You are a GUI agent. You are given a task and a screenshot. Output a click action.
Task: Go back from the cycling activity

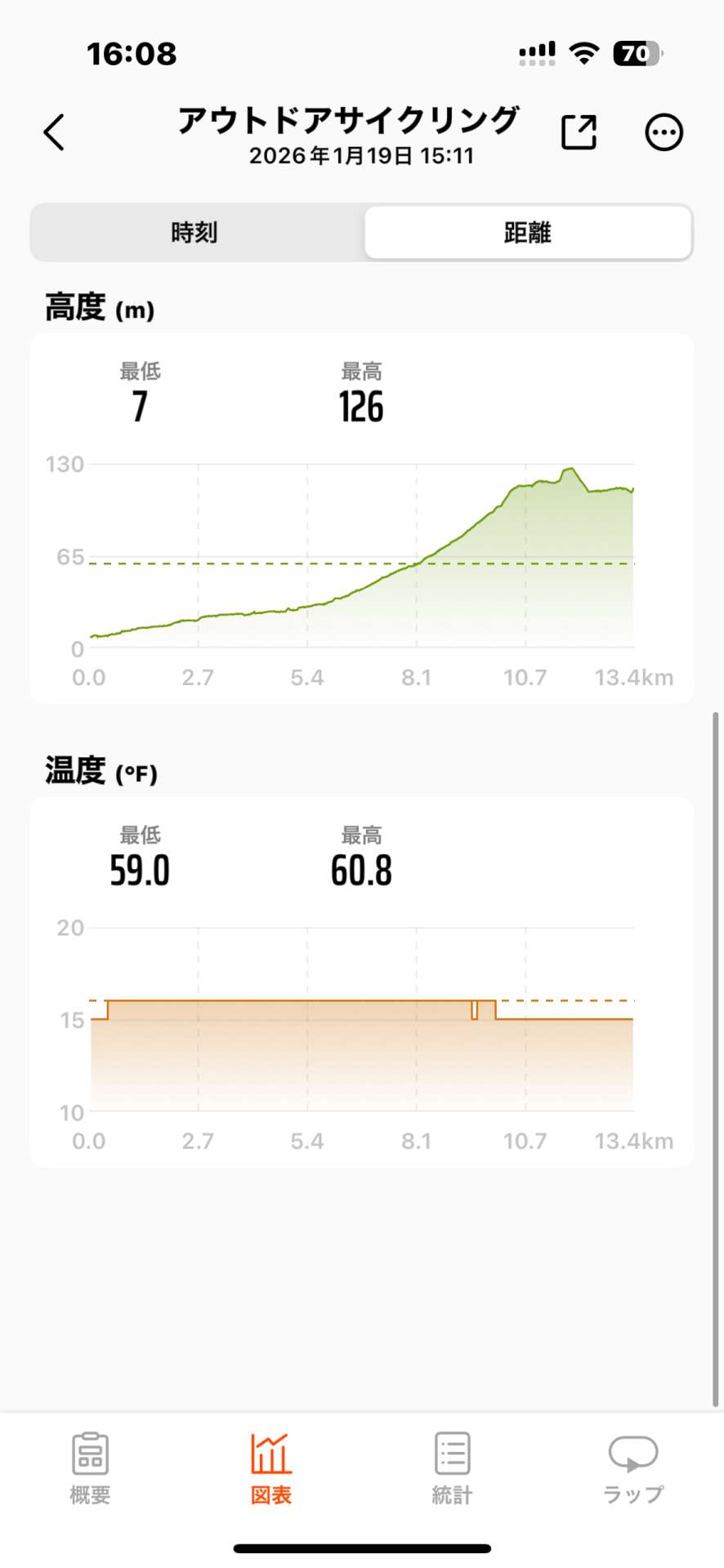54,132
